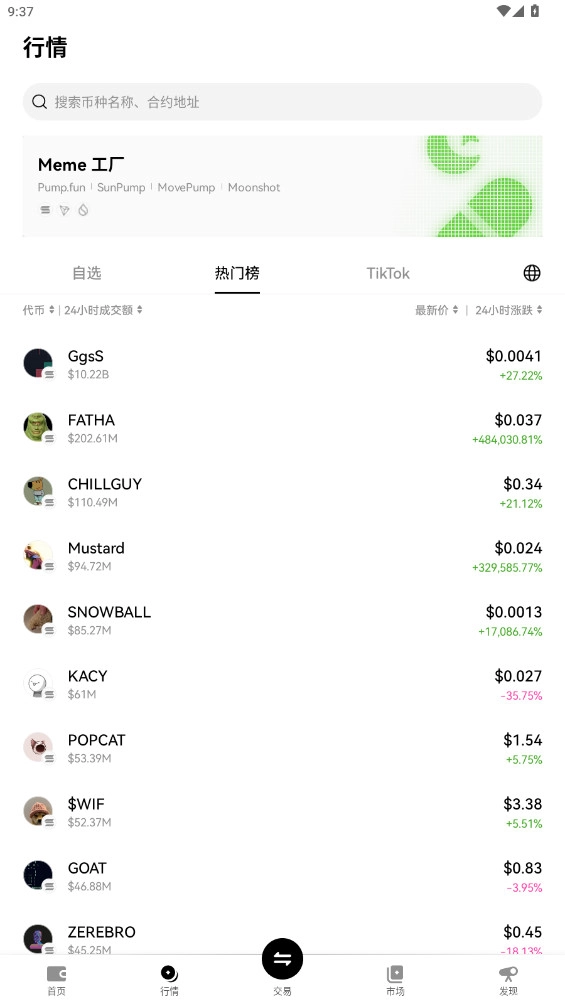This screenshot has width=565, height=1004.
Task: Open the Mustard token row
Action: [282, 556]
